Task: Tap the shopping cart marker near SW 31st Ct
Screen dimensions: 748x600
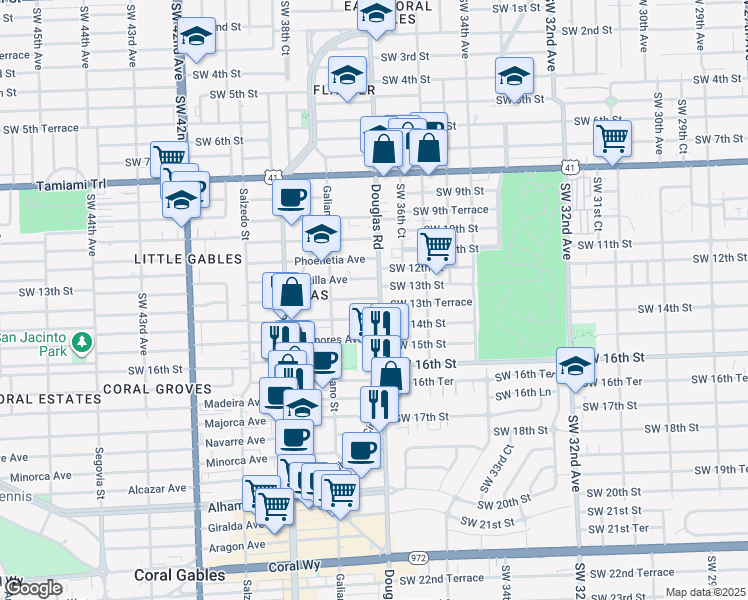Action: click(612, 138)
